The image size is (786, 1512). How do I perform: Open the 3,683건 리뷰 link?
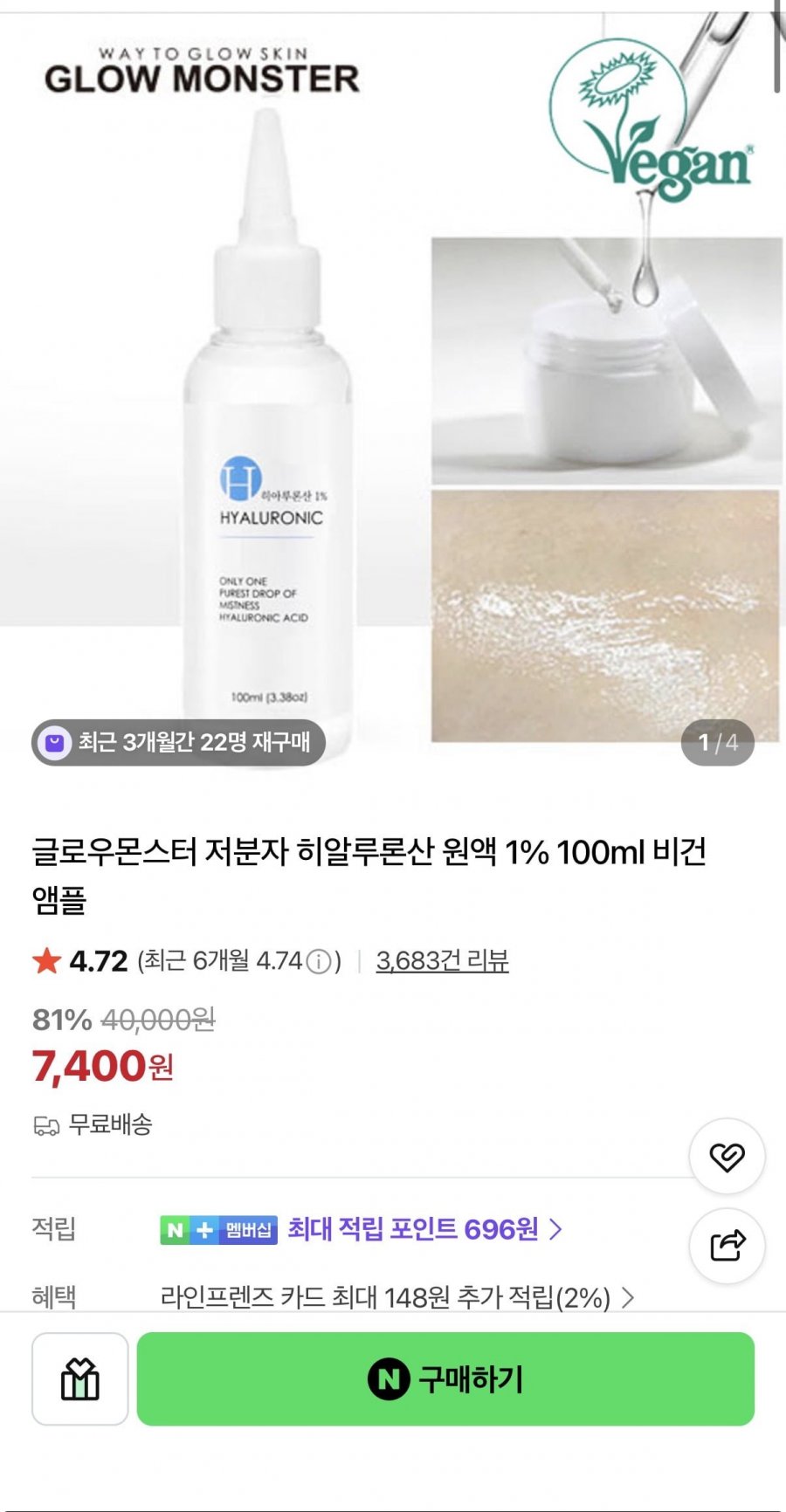pyautogui.click(x=442, y=960)
